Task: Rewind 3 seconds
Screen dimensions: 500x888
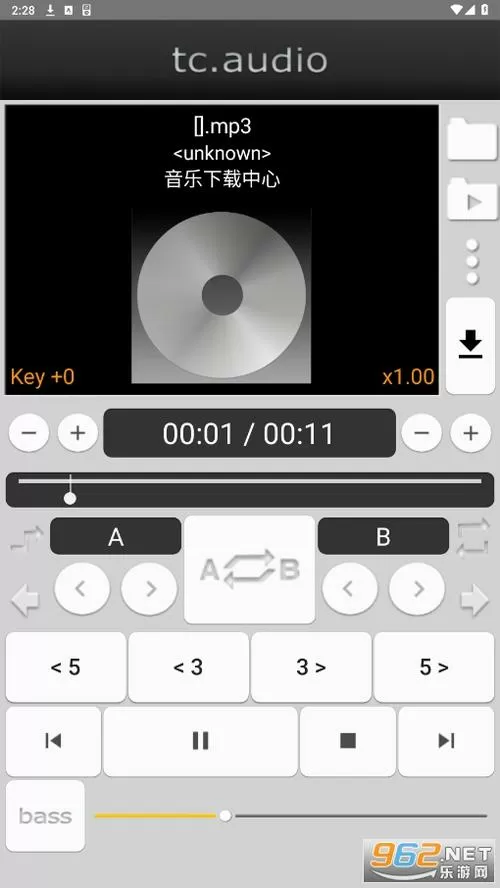Action: click(x=189, y=667)
